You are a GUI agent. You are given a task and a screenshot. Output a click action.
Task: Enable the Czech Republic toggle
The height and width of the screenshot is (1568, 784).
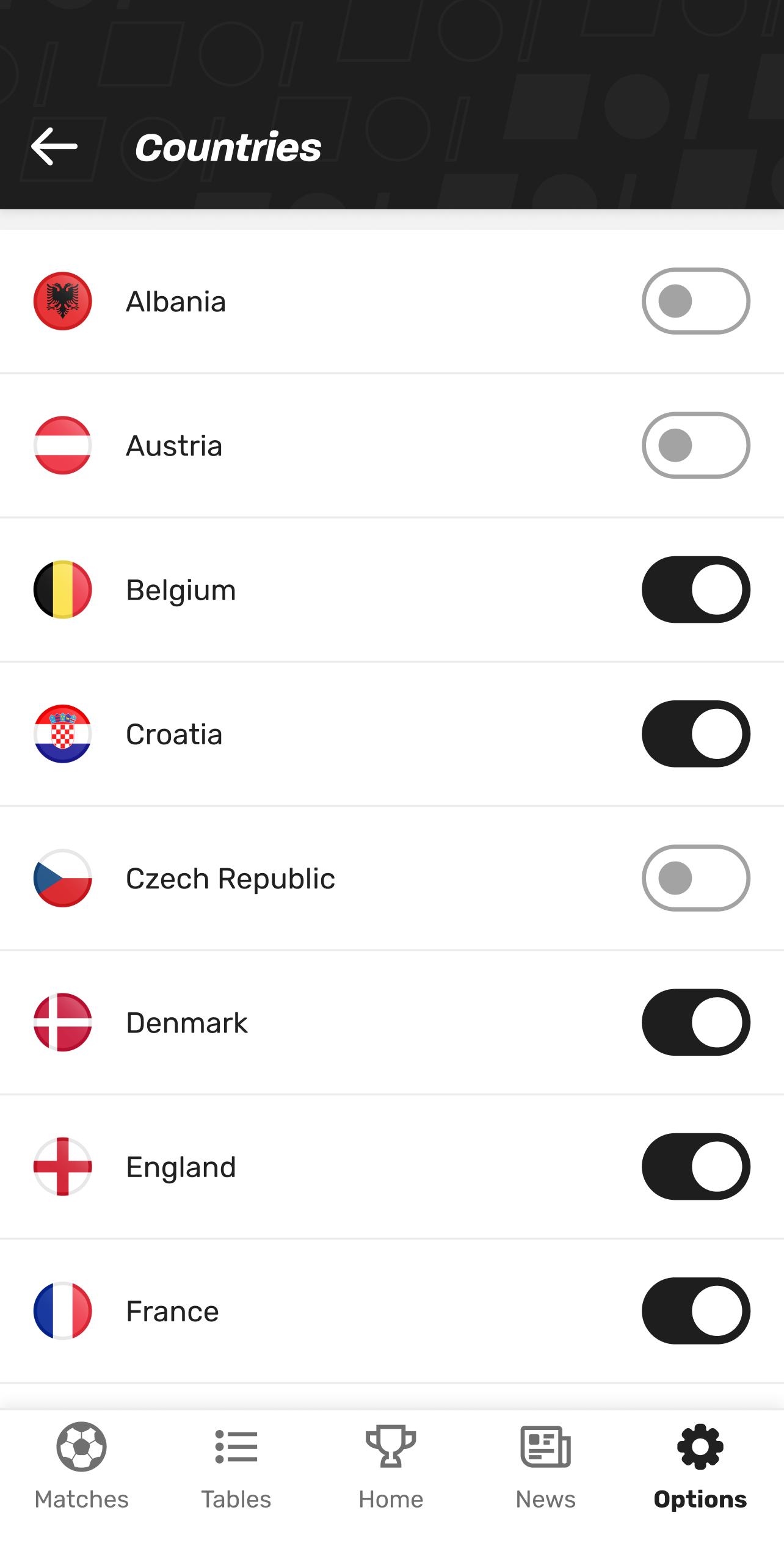point(695,878)
